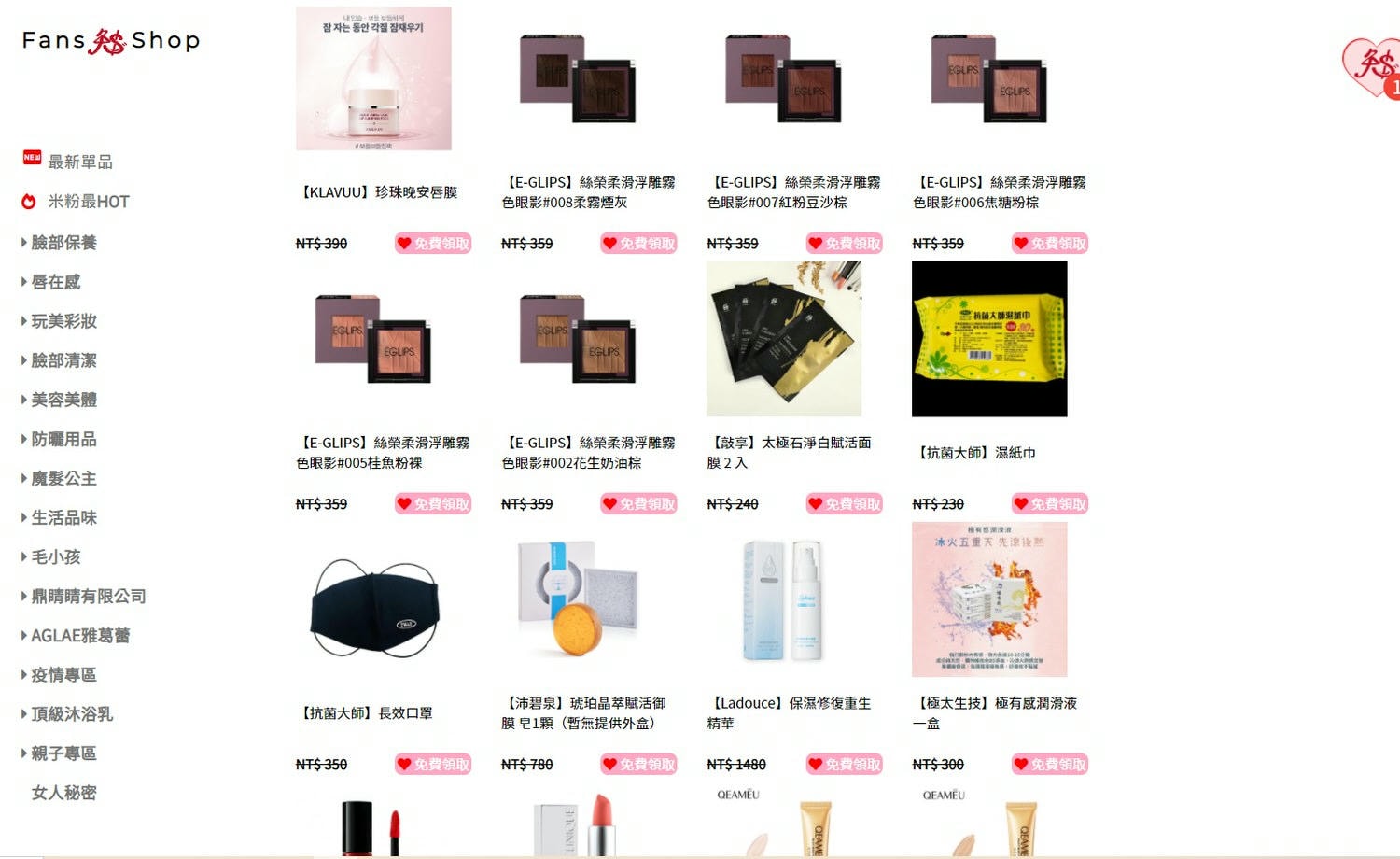Viewport: 1400px width, 859px height.
Task: Open the E-GLIPS #007紅粉豆沙棕 product image
Action: [783, 78]
